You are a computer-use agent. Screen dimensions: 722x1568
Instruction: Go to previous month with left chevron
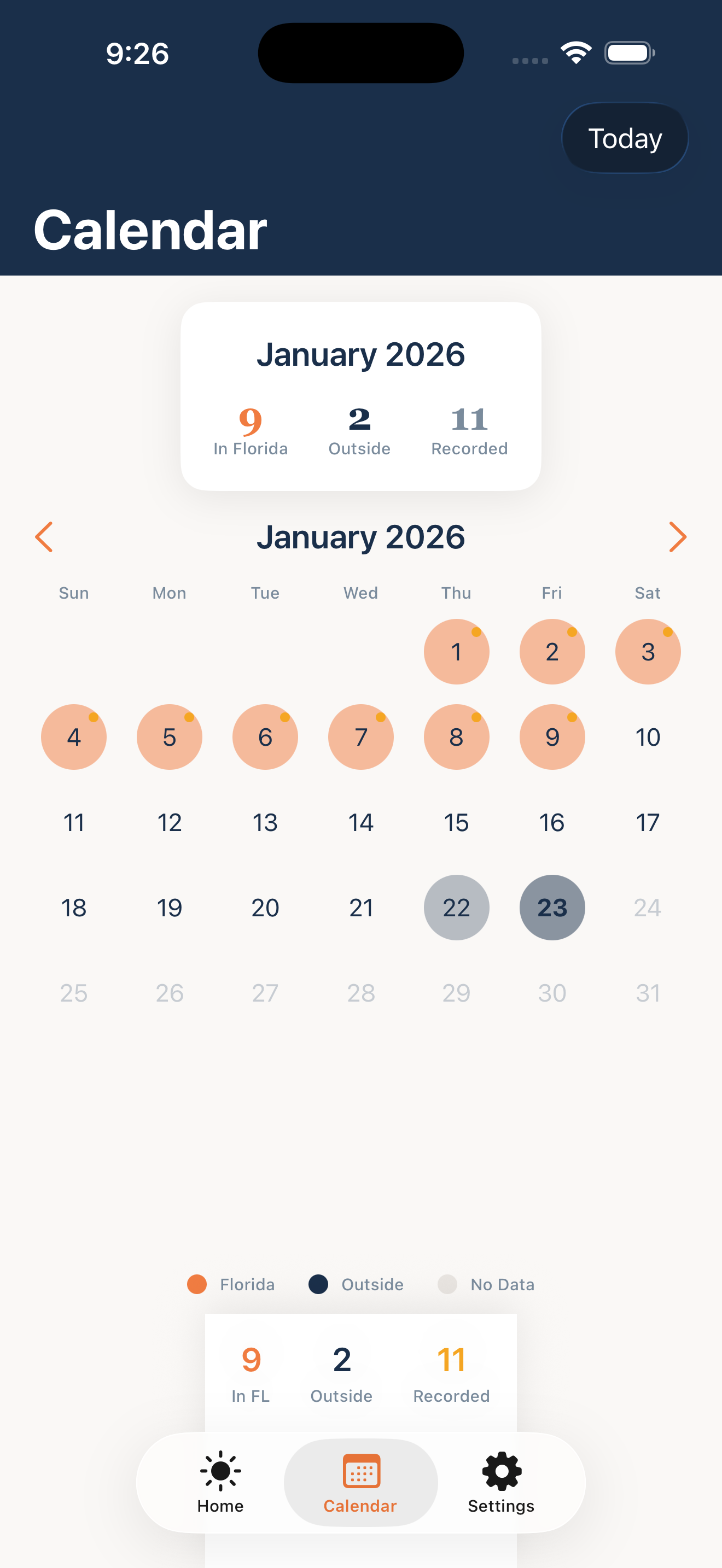pyautogui.click(x=43, y=537)
